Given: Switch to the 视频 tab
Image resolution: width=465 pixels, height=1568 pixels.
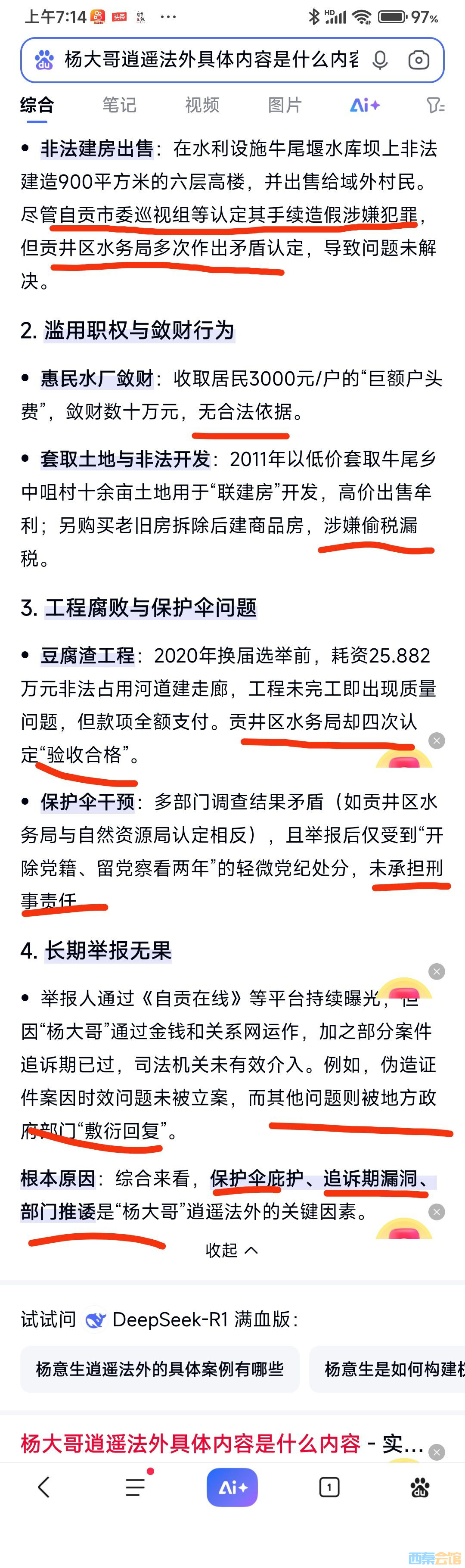Looking at the screenshot, I should coord(202,105).
